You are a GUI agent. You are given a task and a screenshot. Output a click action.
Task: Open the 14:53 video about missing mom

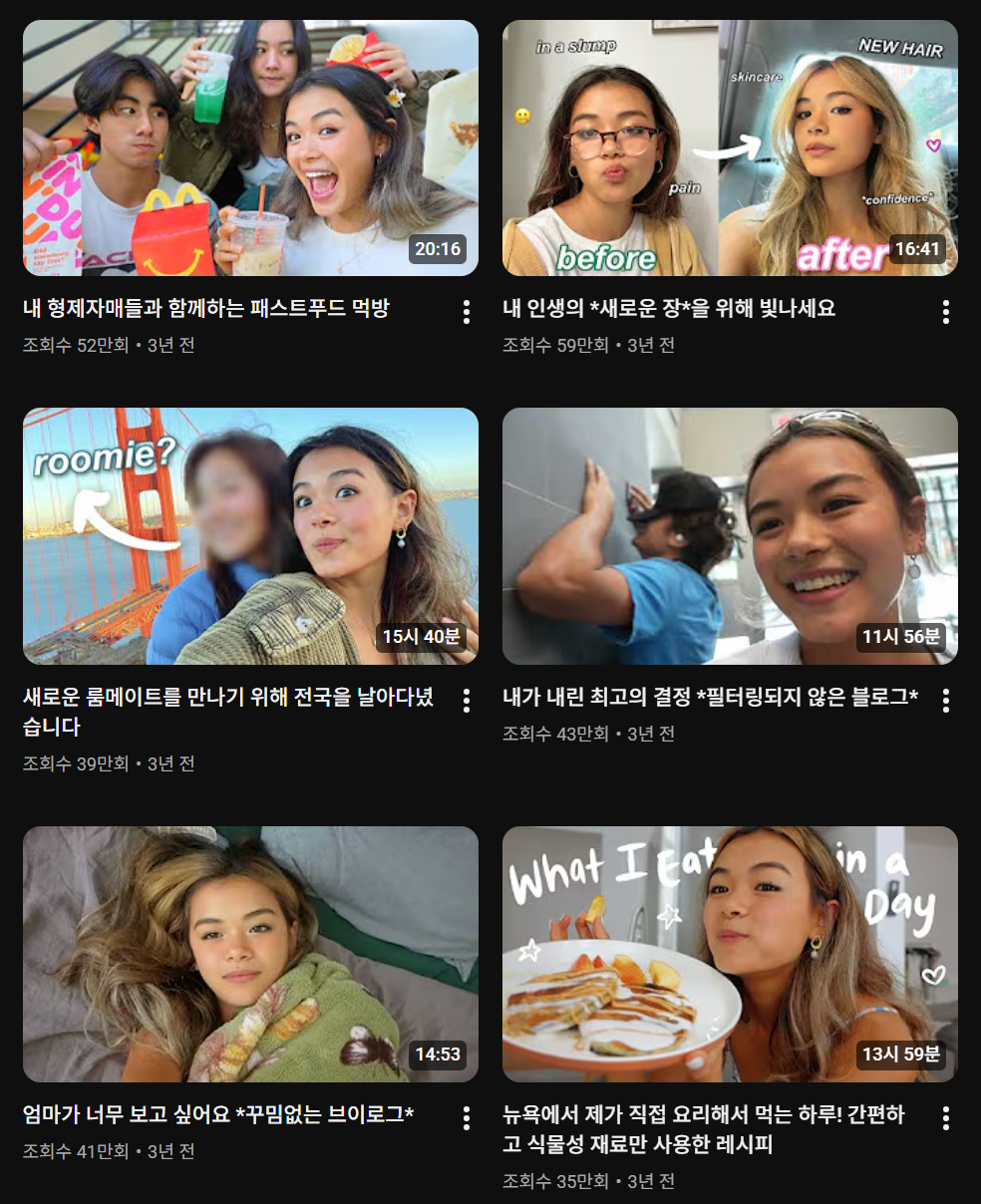pyautogui.click(x=250, y=954)
